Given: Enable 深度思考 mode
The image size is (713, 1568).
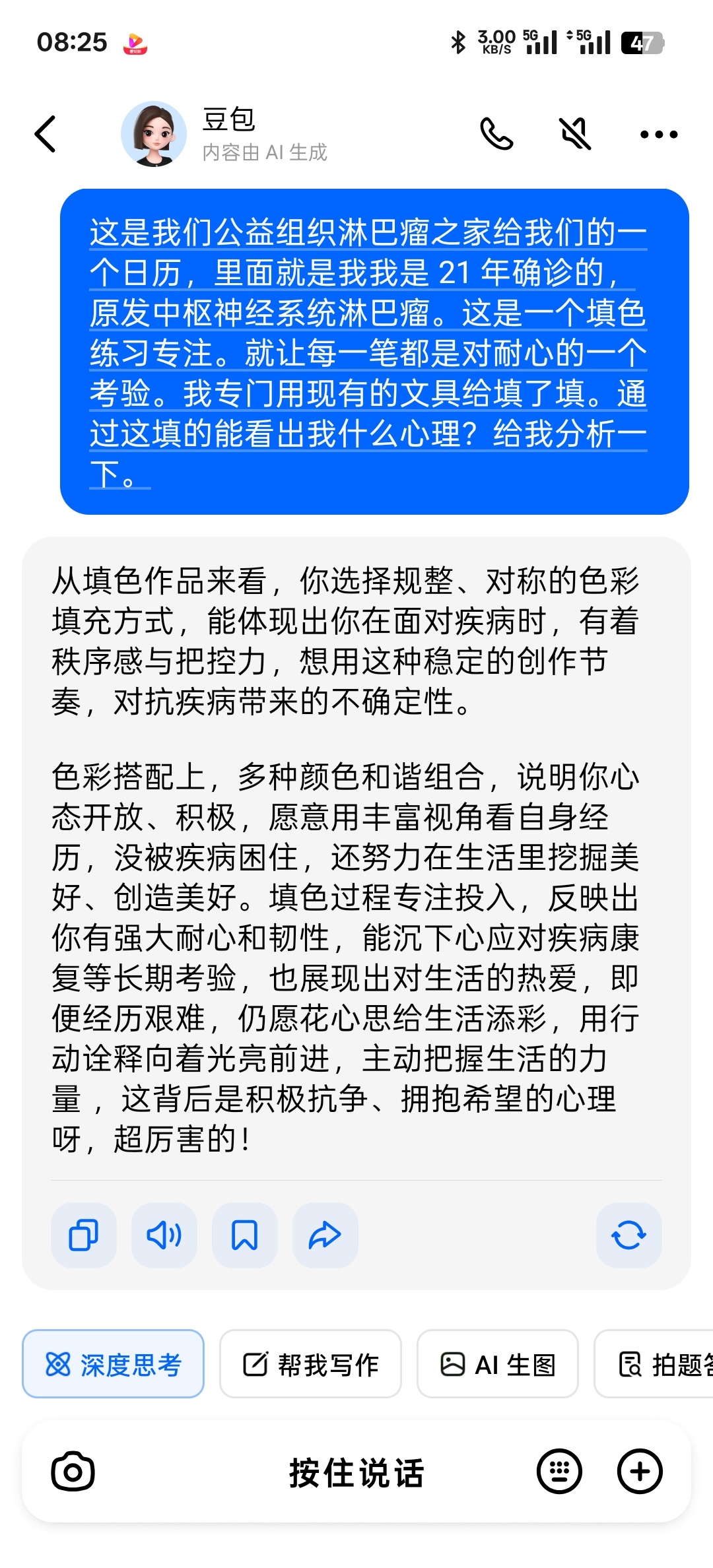Looking at the screenshot, I should coord(113,1363).
